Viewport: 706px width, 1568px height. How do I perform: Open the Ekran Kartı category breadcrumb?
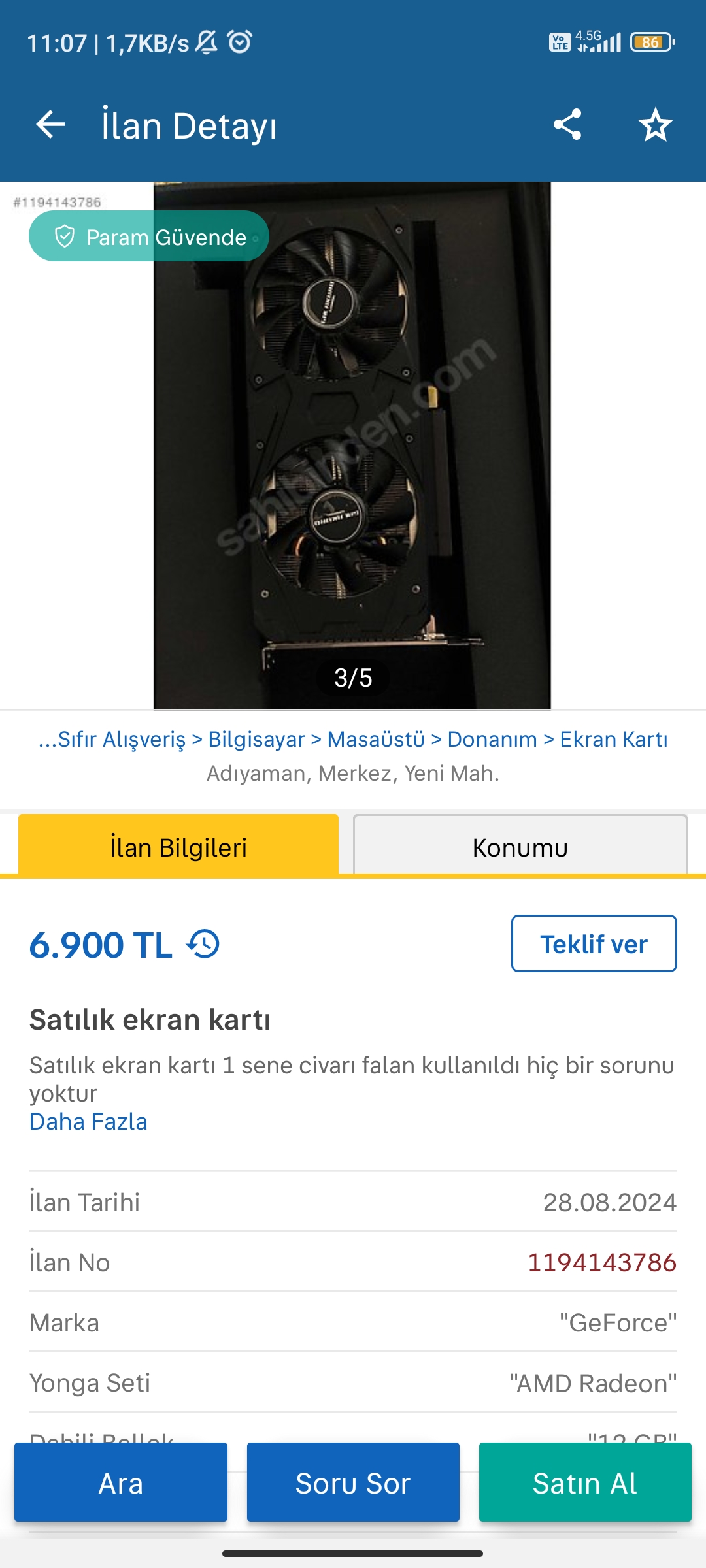click(613, 739)
